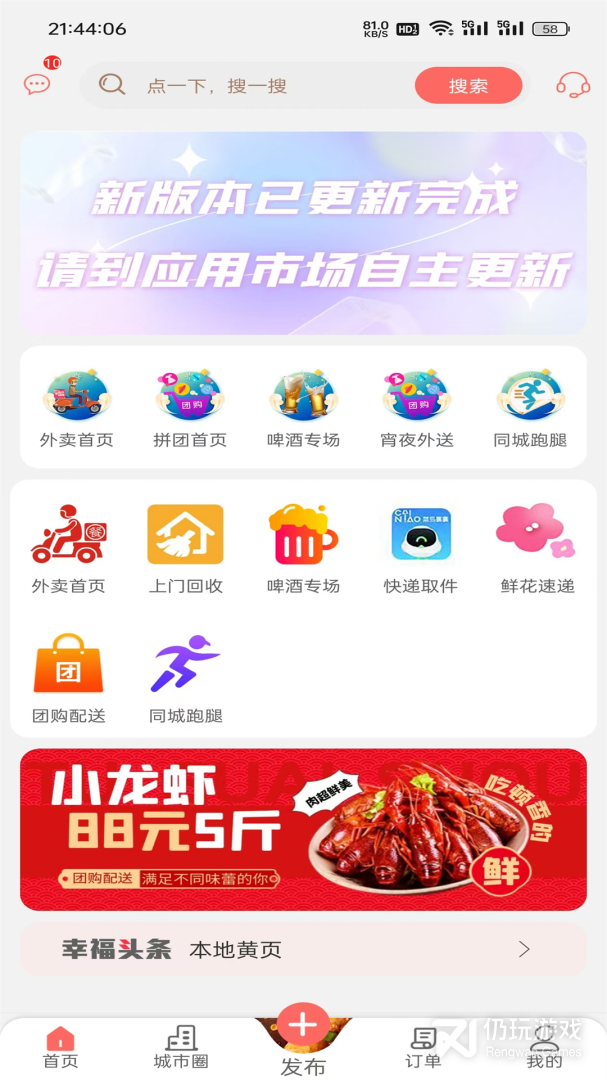Screen dimensions: 607x1080
Task: Open 团购配送 service
Action: (69, 678)
